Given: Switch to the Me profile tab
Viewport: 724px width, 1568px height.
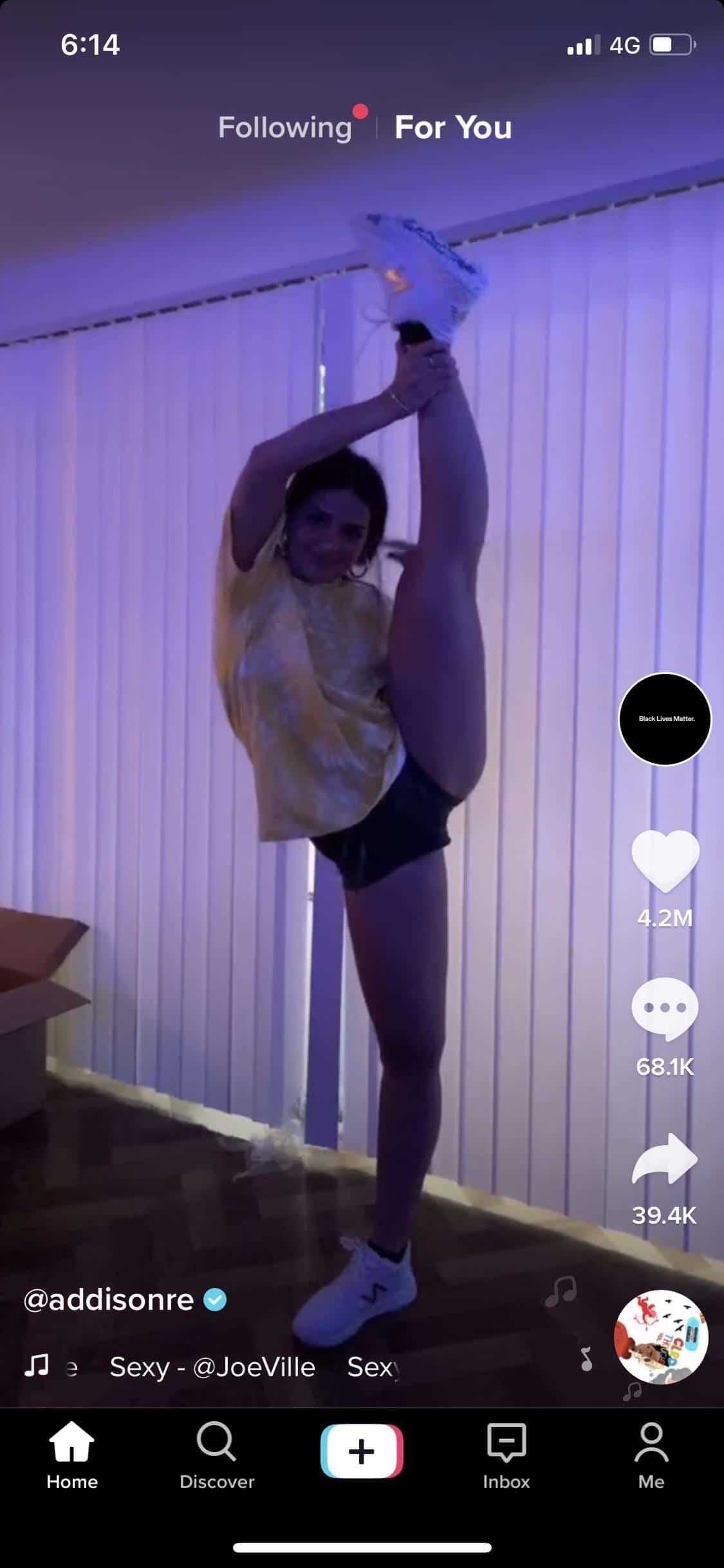Looking at the screenshot, I should coord(651,1455).
